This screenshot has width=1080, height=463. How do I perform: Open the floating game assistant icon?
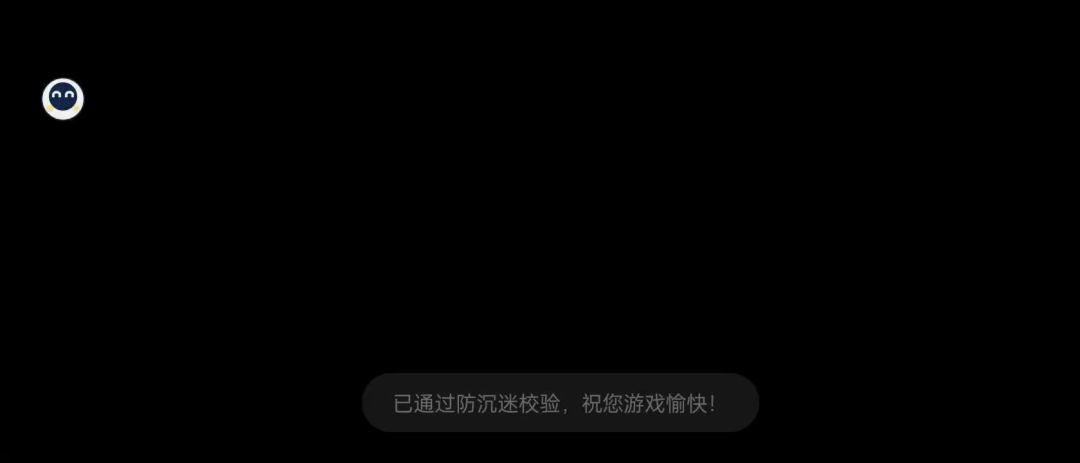[x=63, y=99]
